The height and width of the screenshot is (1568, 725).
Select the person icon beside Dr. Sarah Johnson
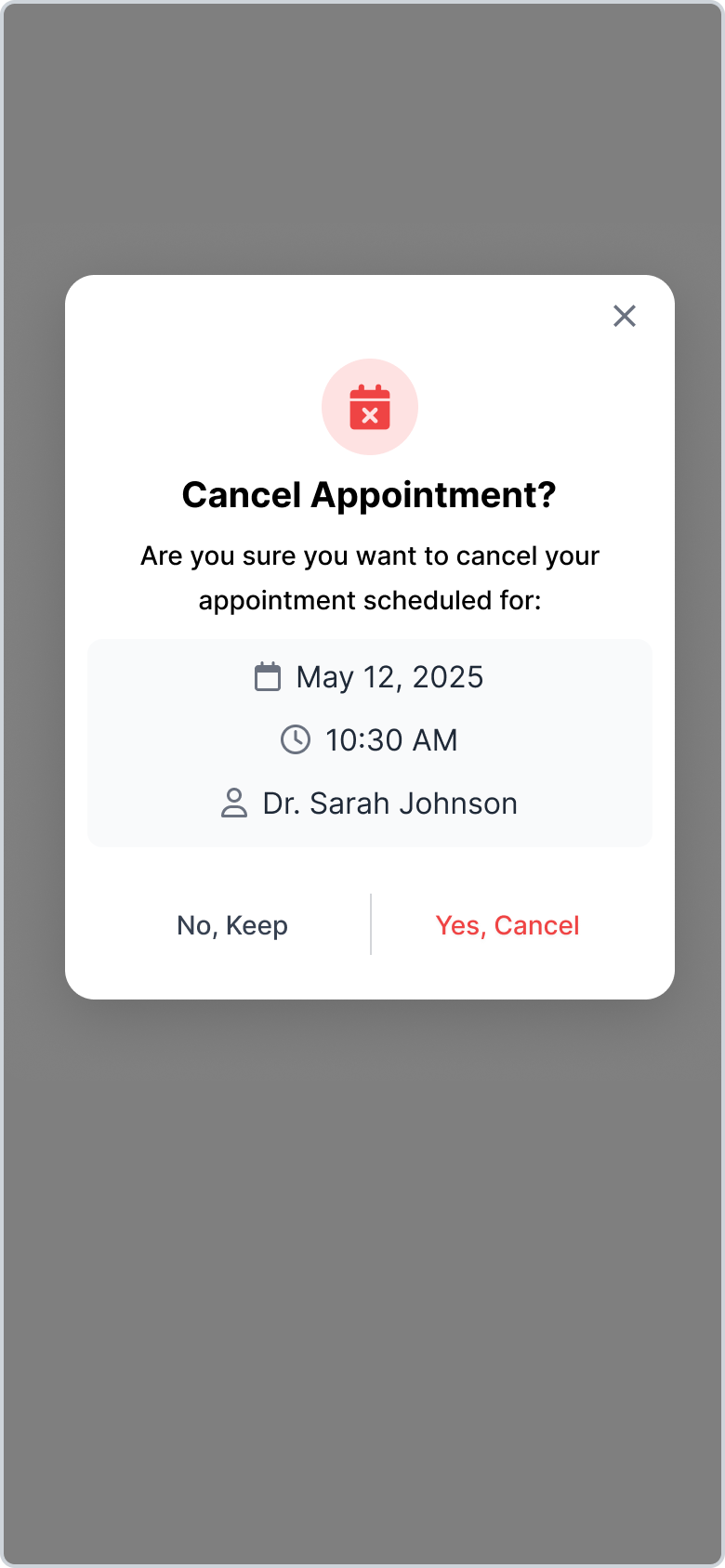[x=234, y=803]
